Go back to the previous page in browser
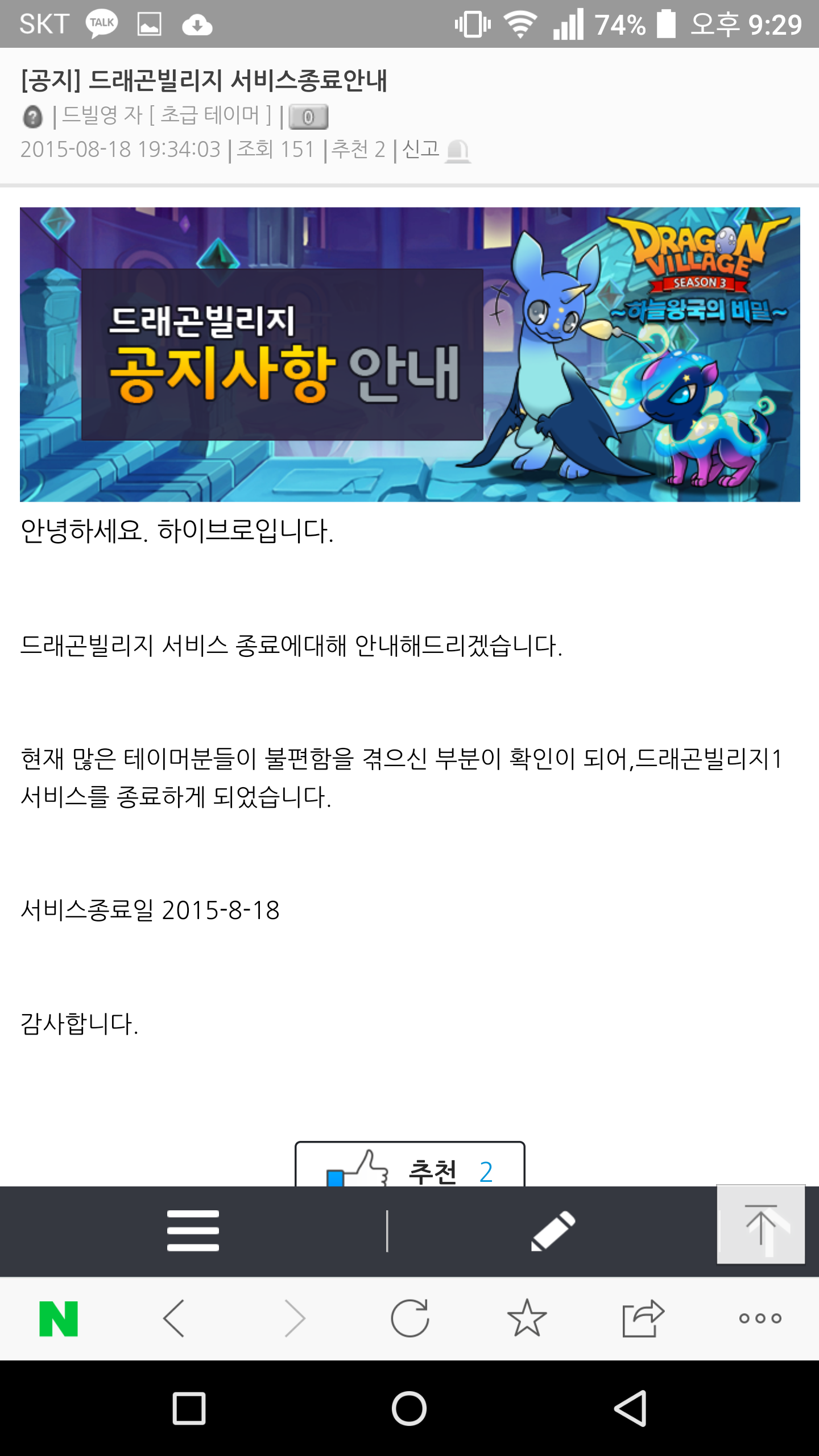 [174, 1318]
